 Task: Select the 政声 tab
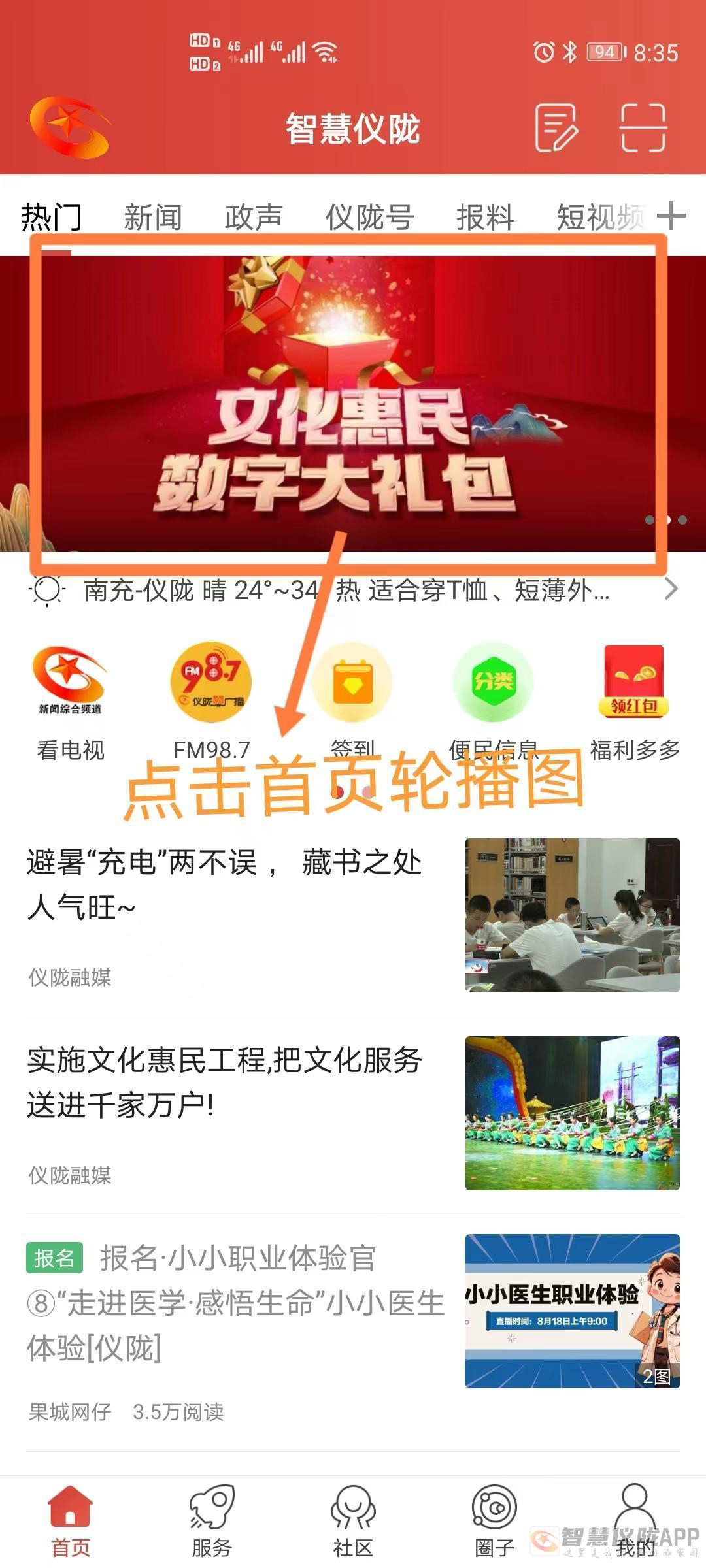254,217
